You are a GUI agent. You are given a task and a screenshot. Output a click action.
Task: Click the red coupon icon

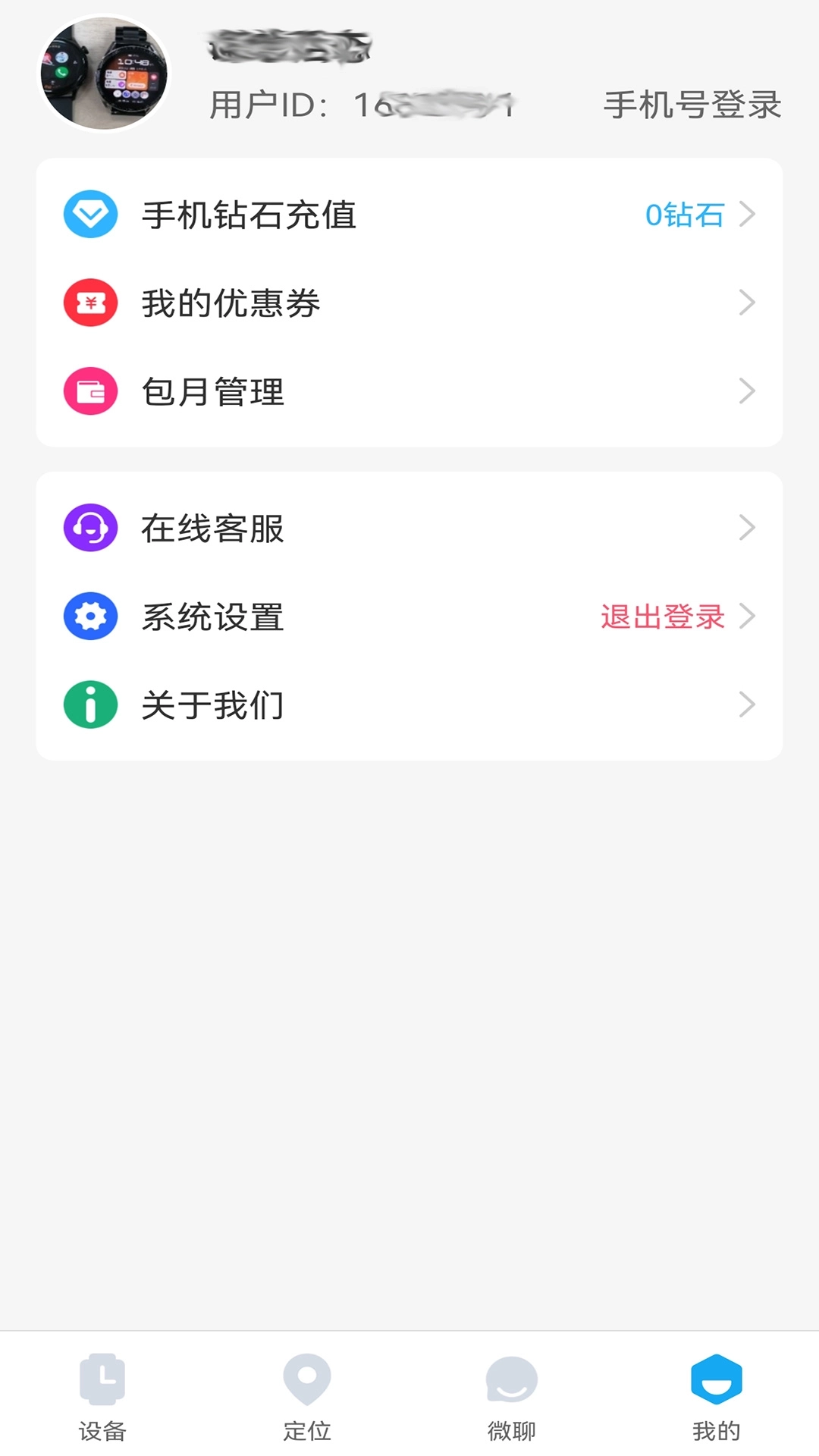coord(90,303)
